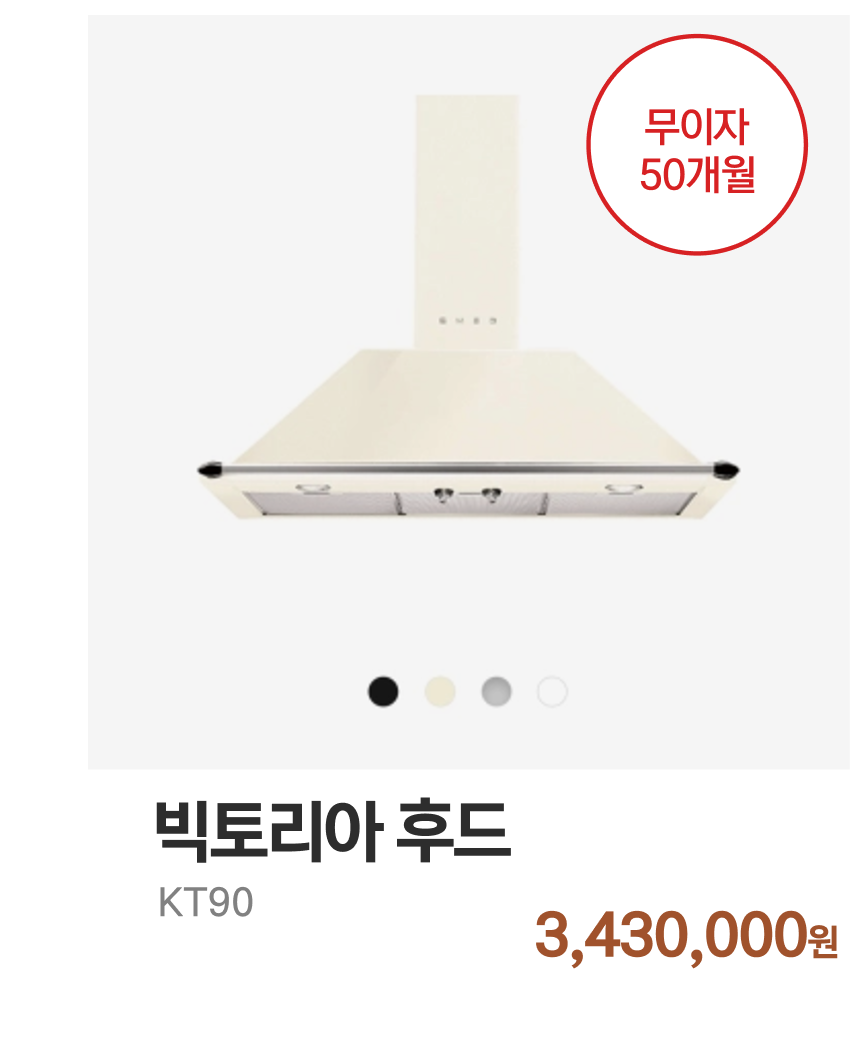Click the hood's control buttons in the image
This screenshot has height=1051, width=860.
coord(466,494)
